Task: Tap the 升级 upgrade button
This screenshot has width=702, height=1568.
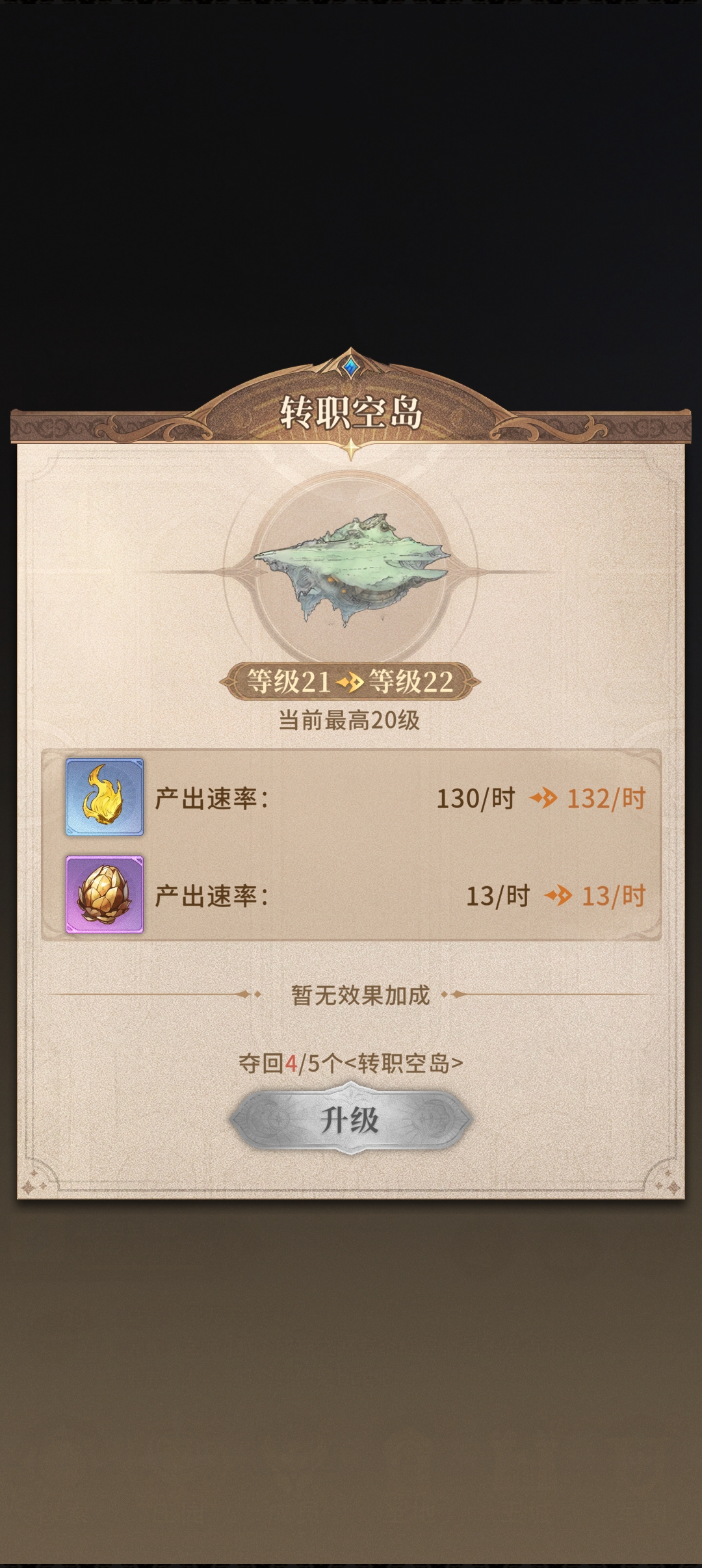Action: coord(350,1119)
